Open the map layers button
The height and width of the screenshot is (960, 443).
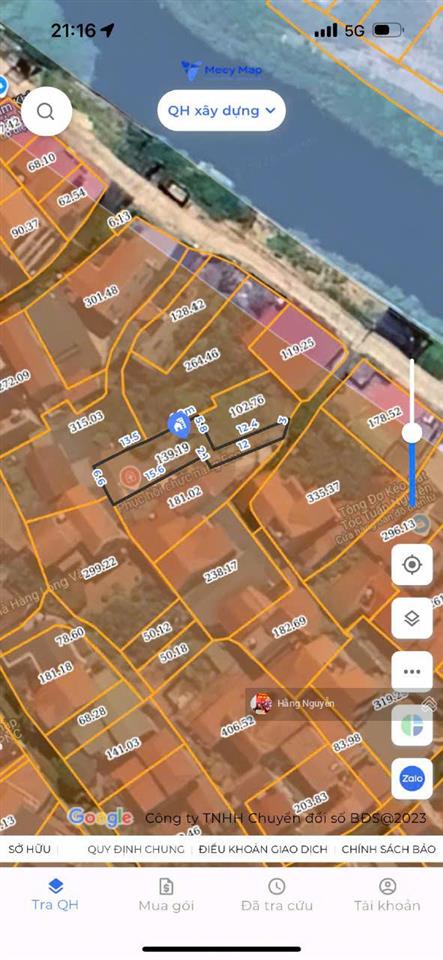(x=412, y=618)
